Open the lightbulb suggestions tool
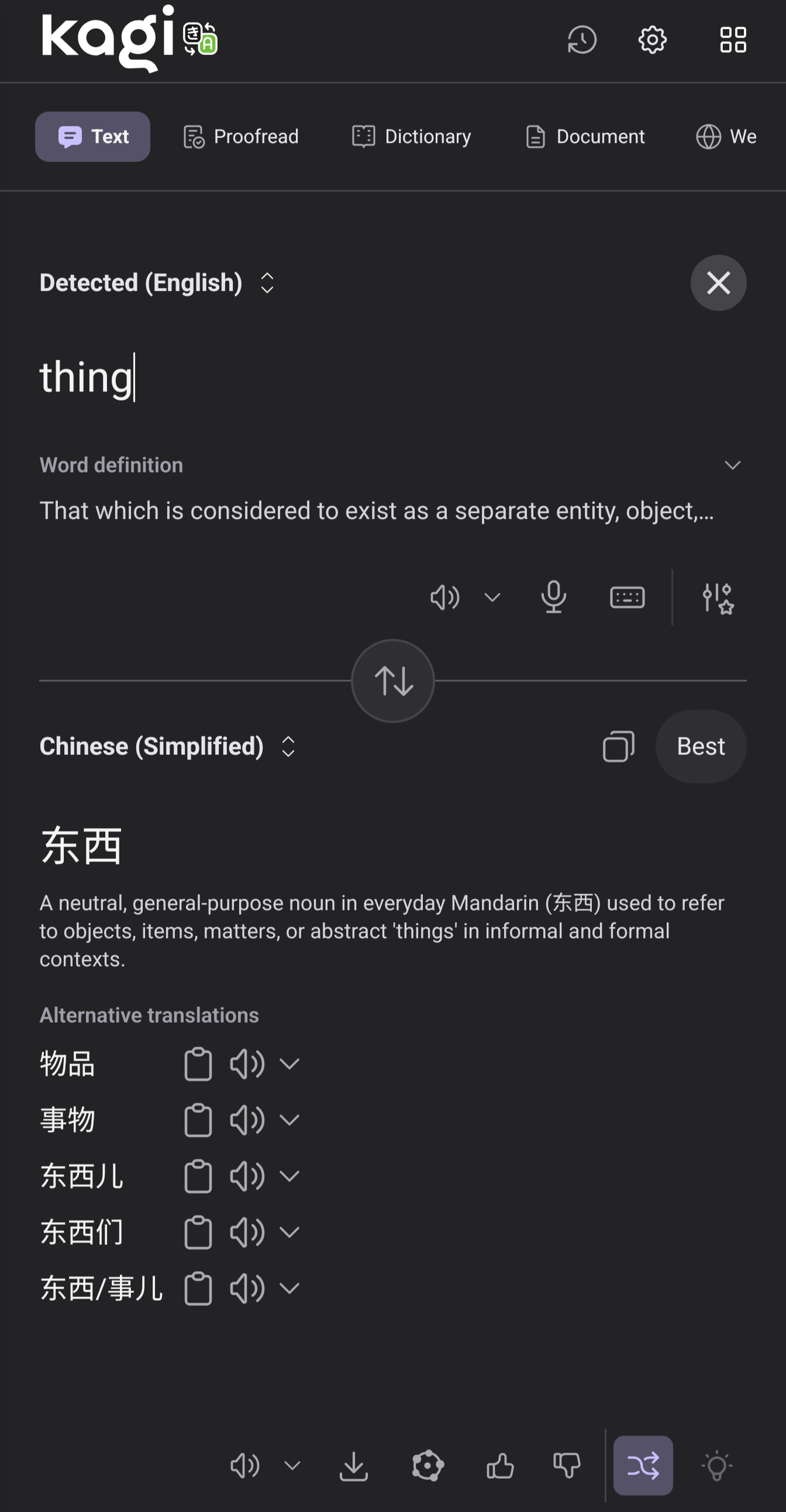Viewport: 786px width, 1512px height. pos(718,1466)
